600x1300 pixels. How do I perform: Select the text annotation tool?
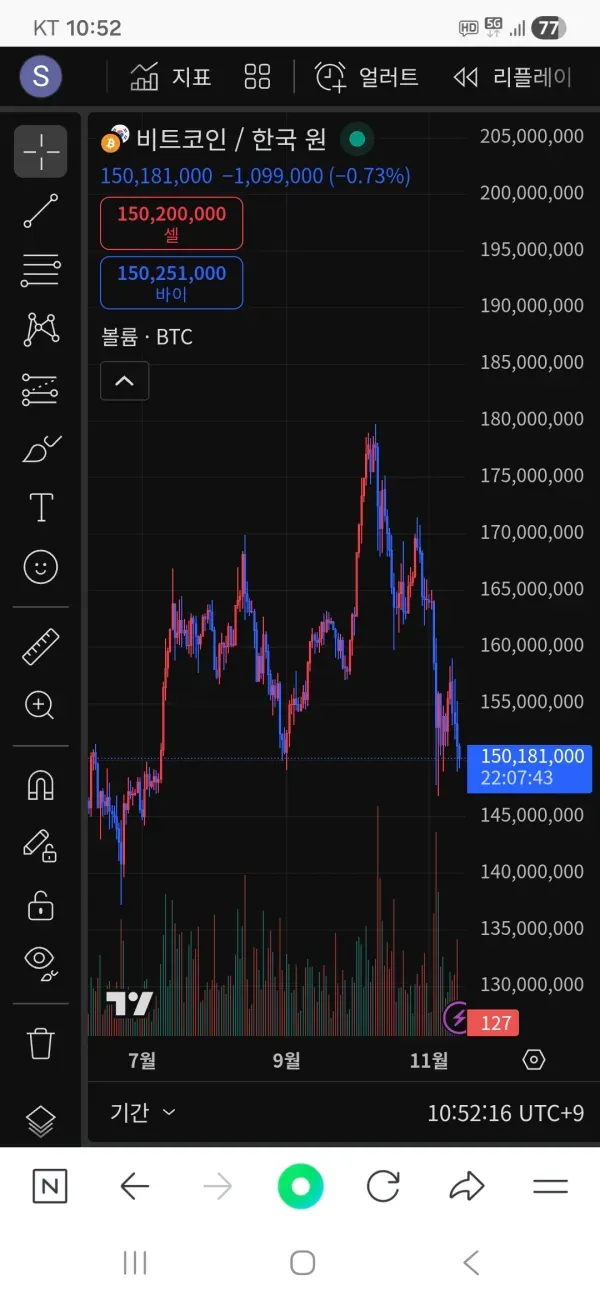point(41,508)
